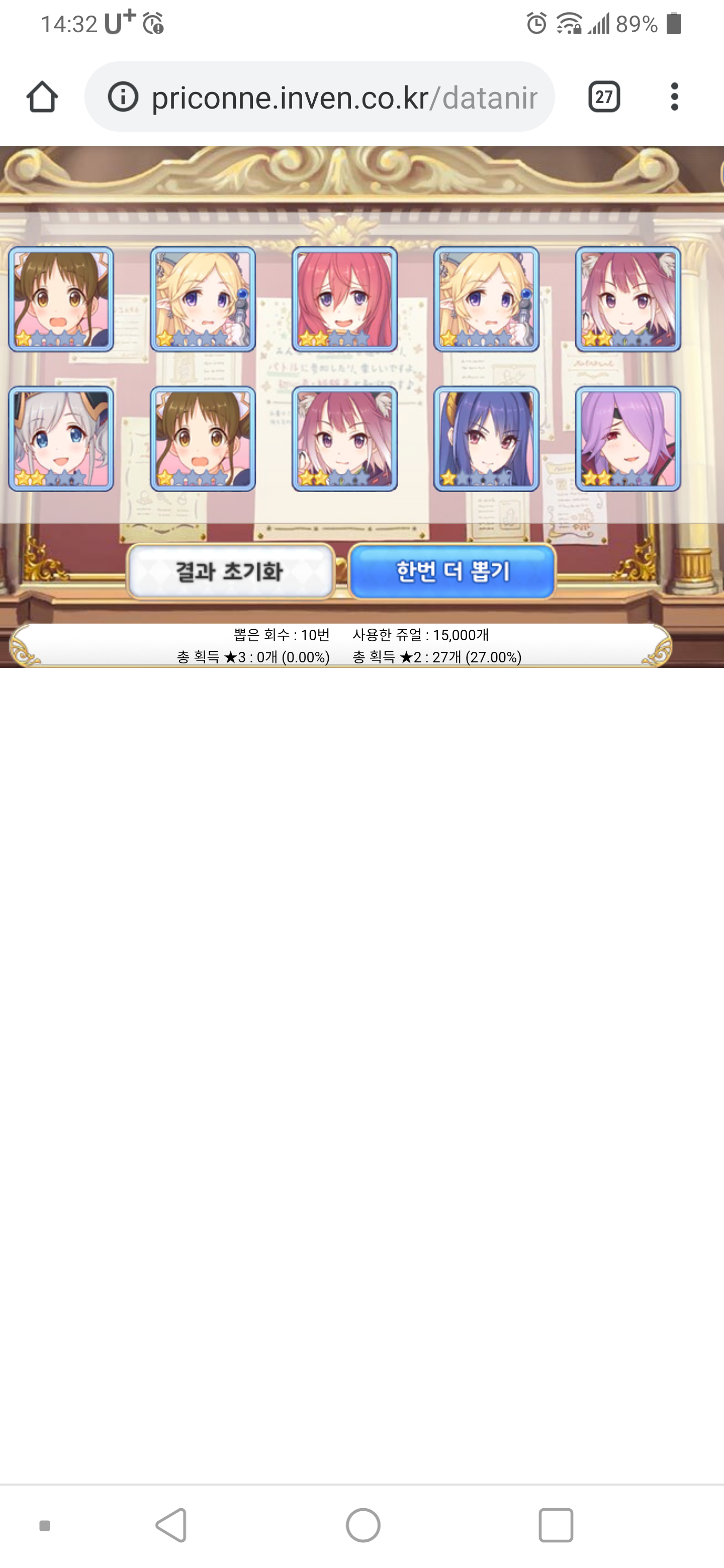
Task: Open the tab switcher showing 27
Action: click(x=603, y=97)
